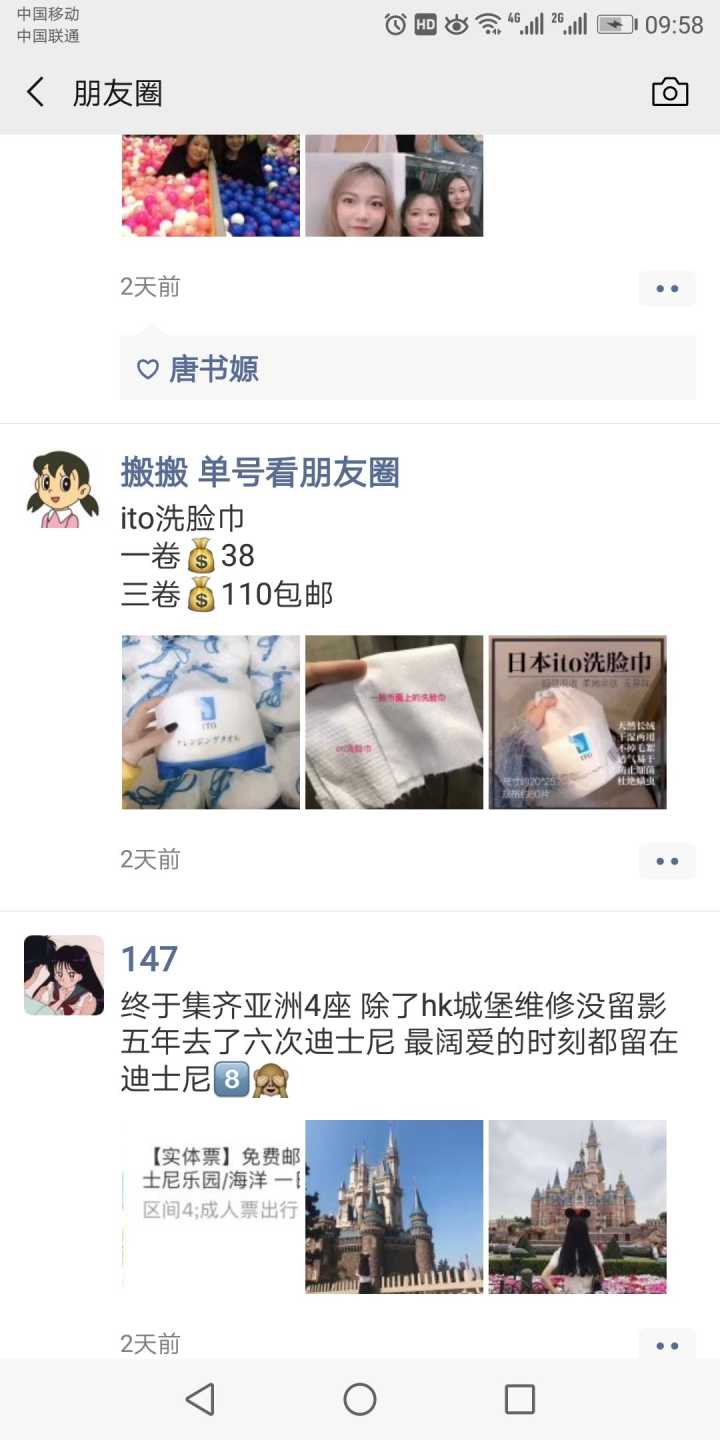This screenshot has width=720, height=1440.
Task: Open the ball pit photo
Action: point(211,186)
